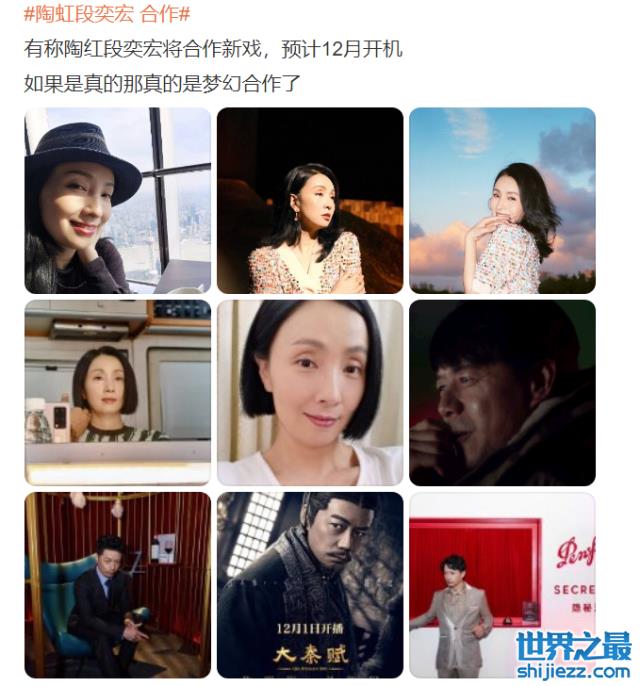Open photo of woman in black hat

[117, 200]
